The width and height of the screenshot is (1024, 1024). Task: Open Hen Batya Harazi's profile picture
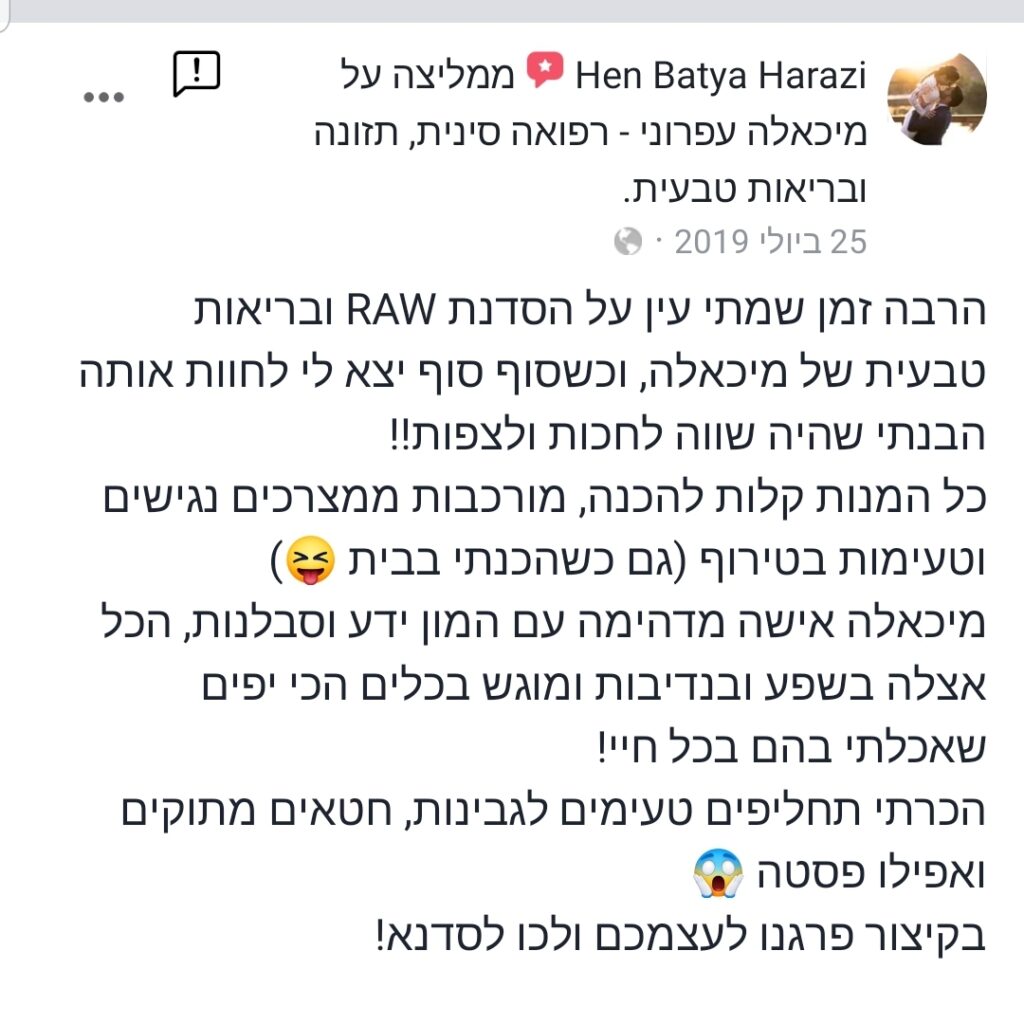point(937,97)
